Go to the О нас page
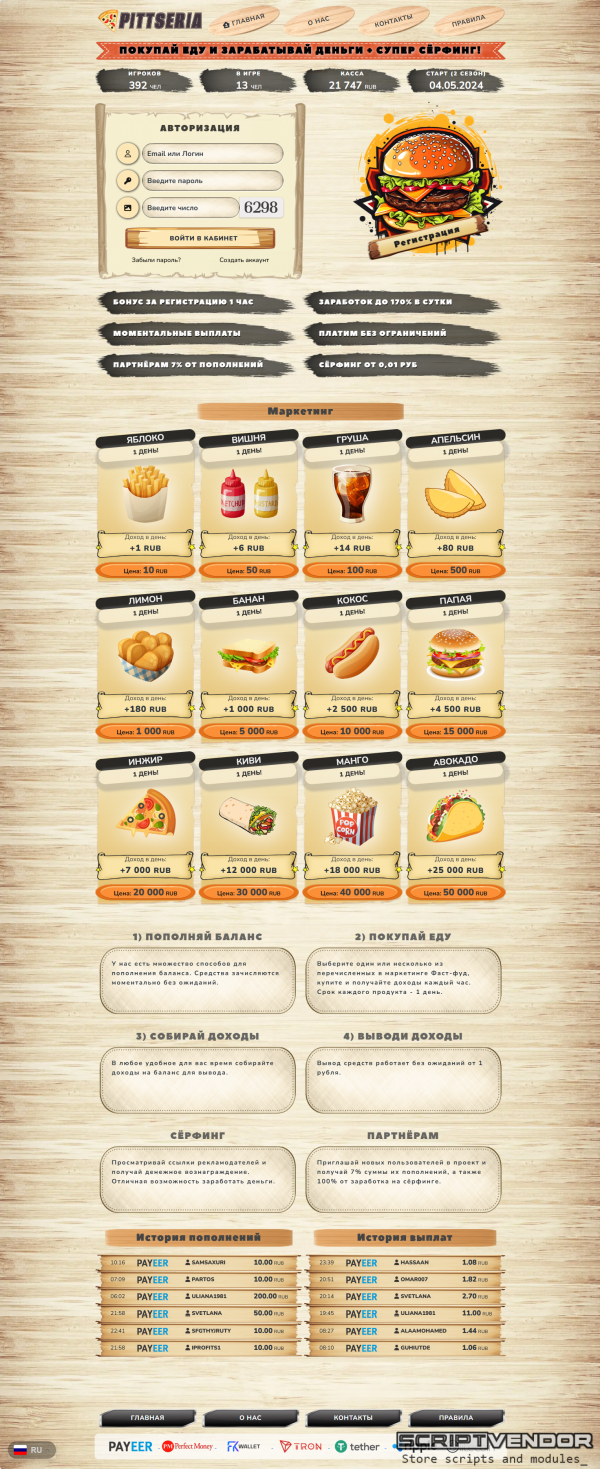 click(x=319, y=20)
